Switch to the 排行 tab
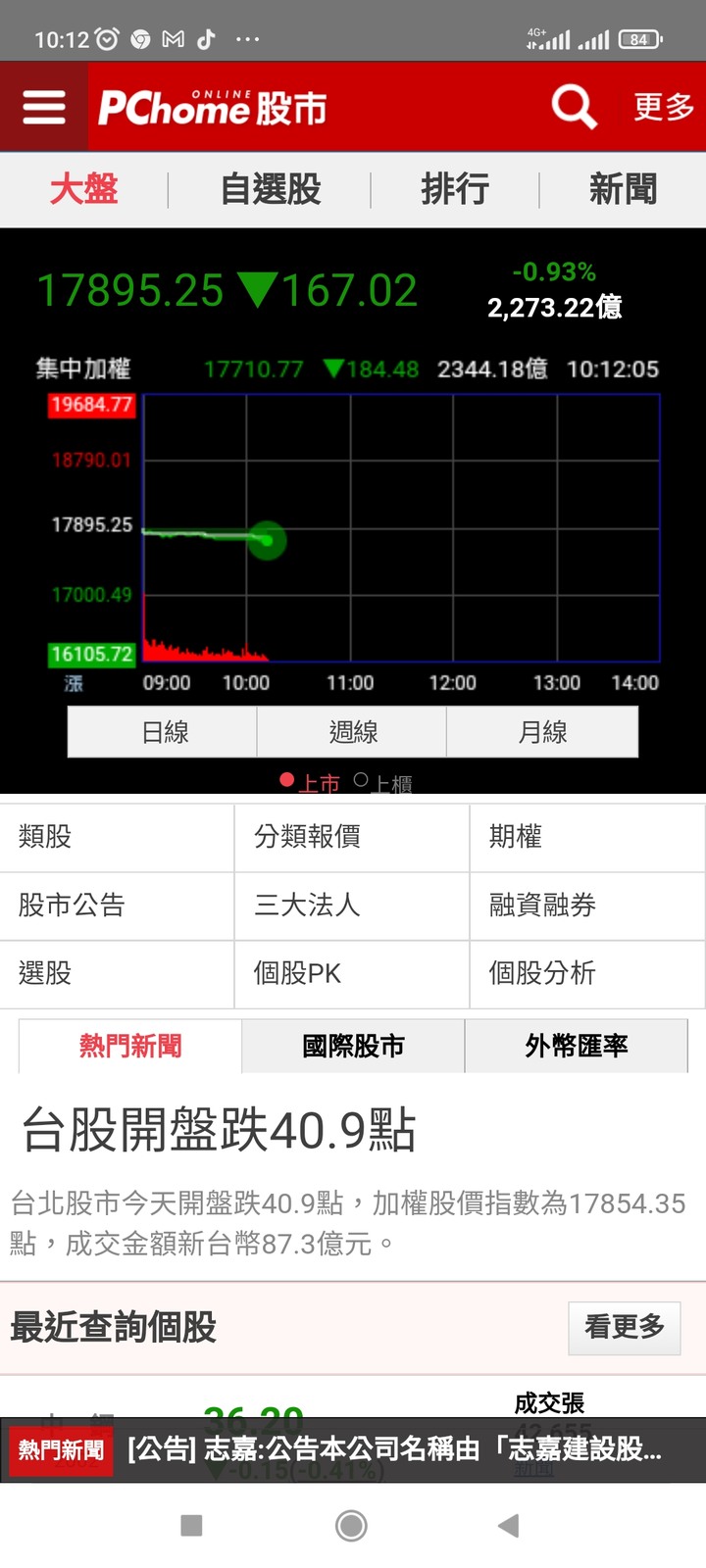 [x=455, y=189]
